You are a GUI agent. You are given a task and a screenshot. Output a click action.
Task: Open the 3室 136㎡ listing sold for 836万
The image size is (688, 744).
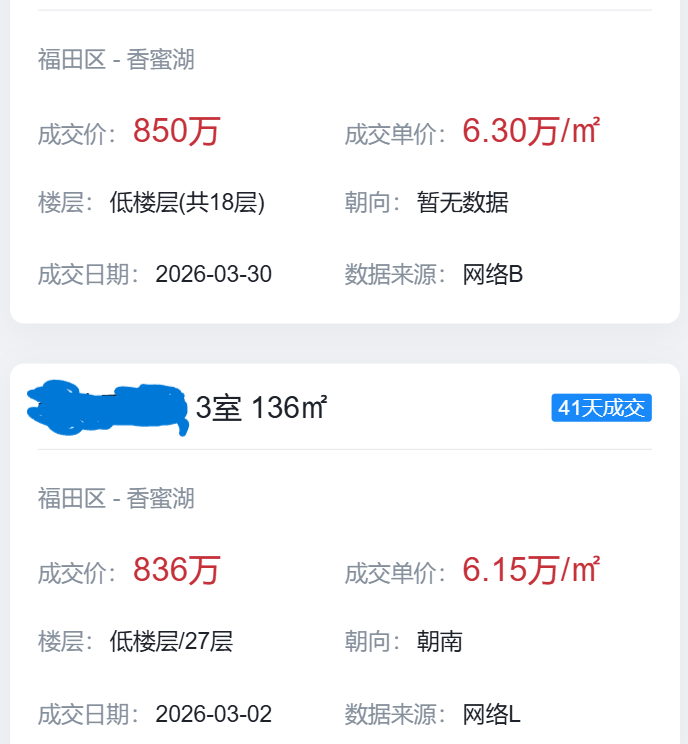[344, 554]
